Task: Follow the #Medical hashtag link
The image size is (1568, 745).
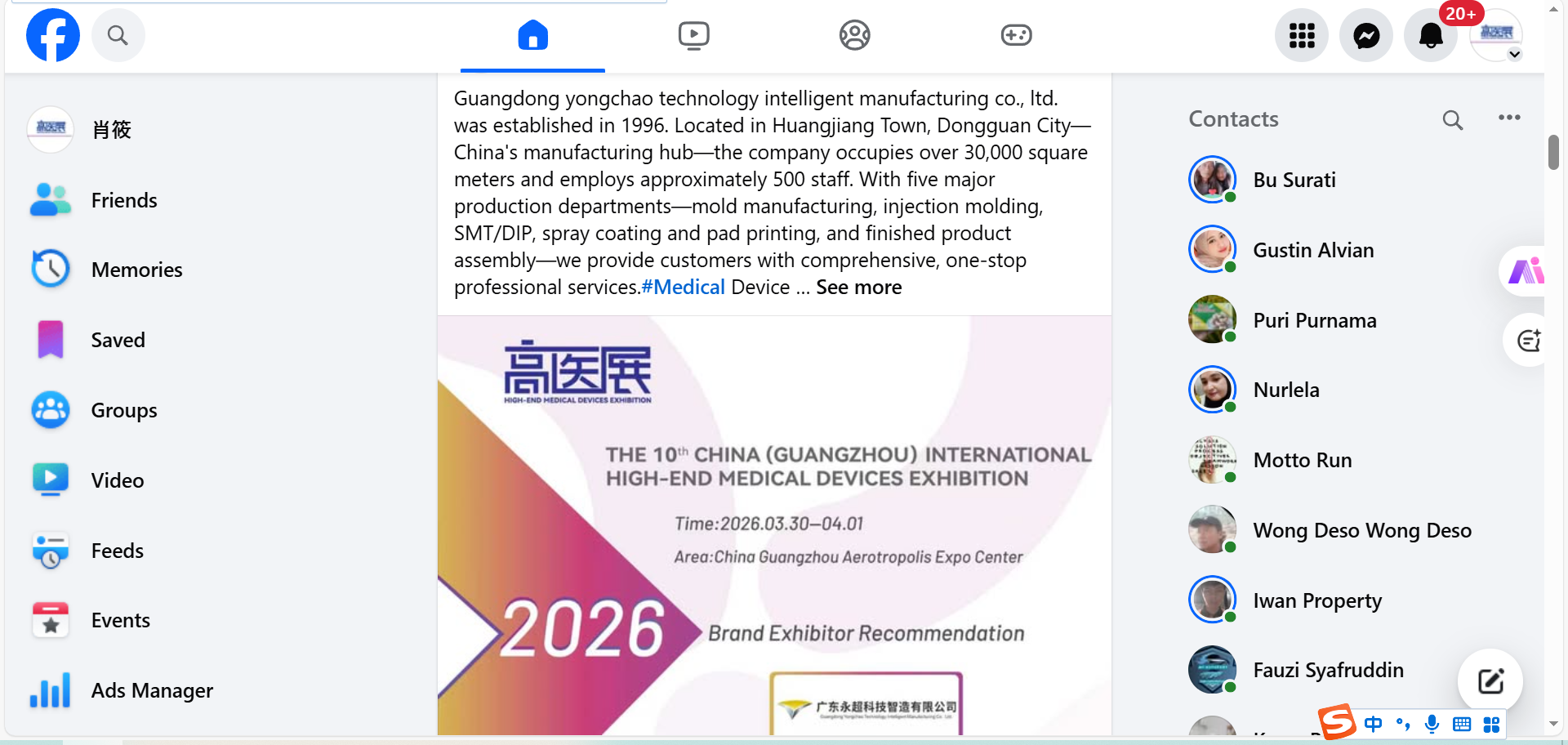Action: coord(683,288)
